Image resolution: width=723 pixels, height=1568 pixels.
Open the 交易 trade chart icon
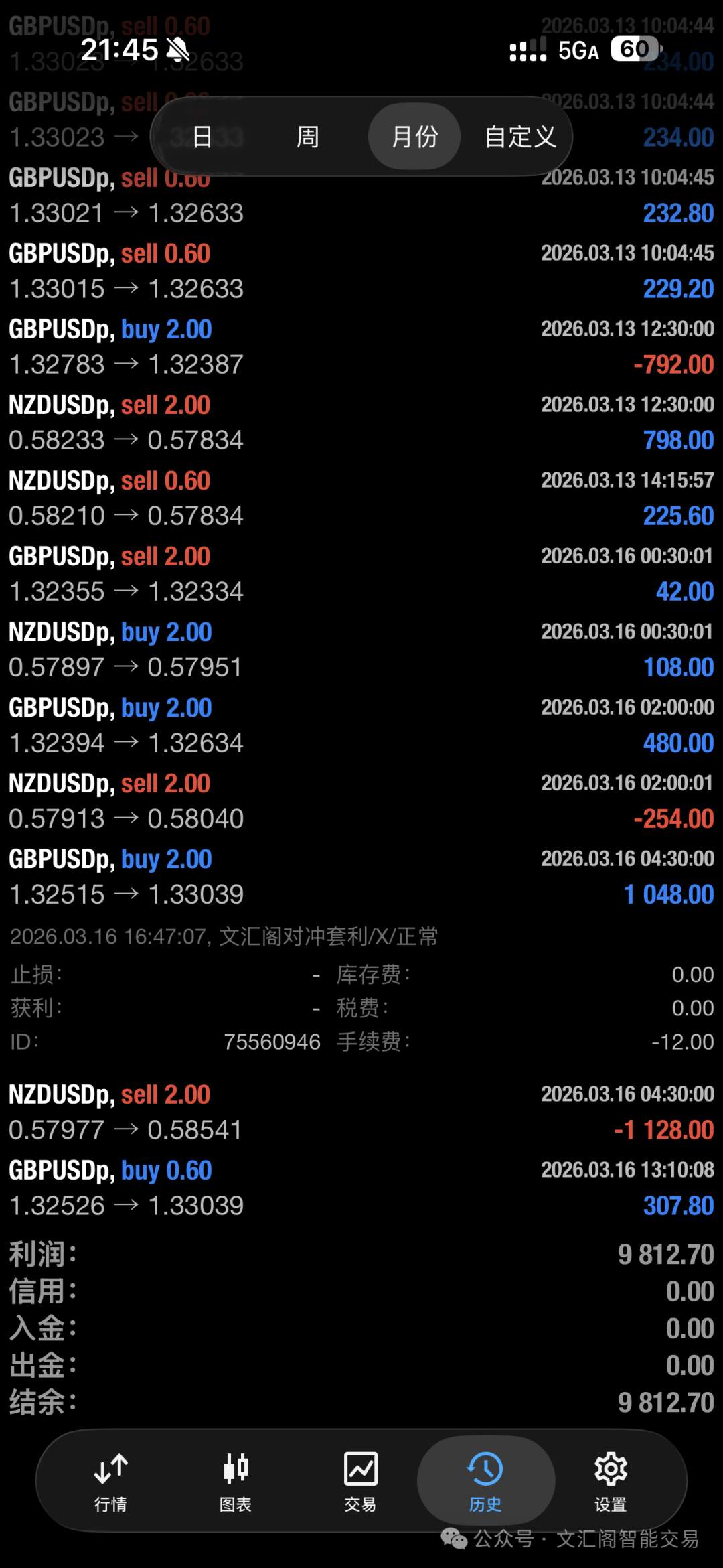360,1467
